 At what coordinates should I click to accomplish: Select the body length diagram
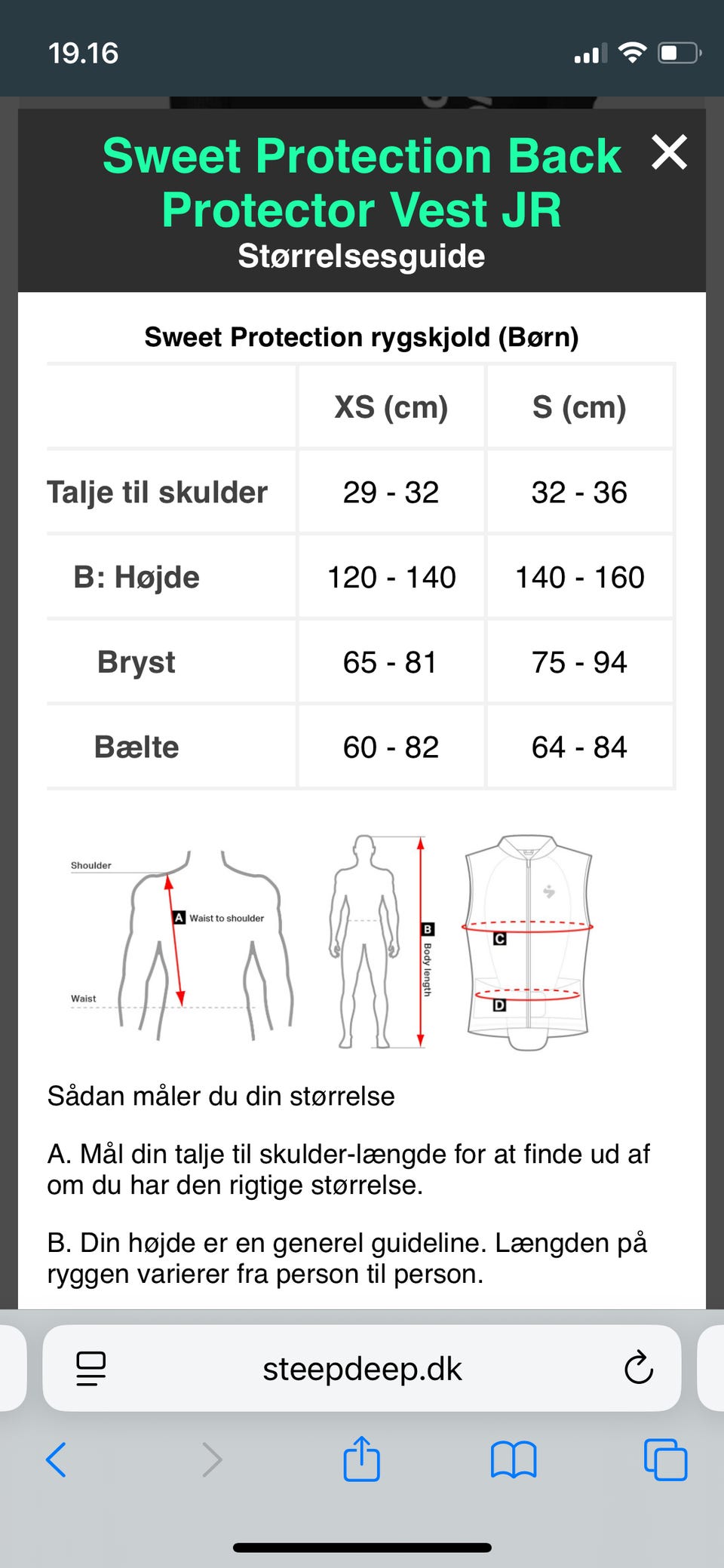[x=381, y=939]
